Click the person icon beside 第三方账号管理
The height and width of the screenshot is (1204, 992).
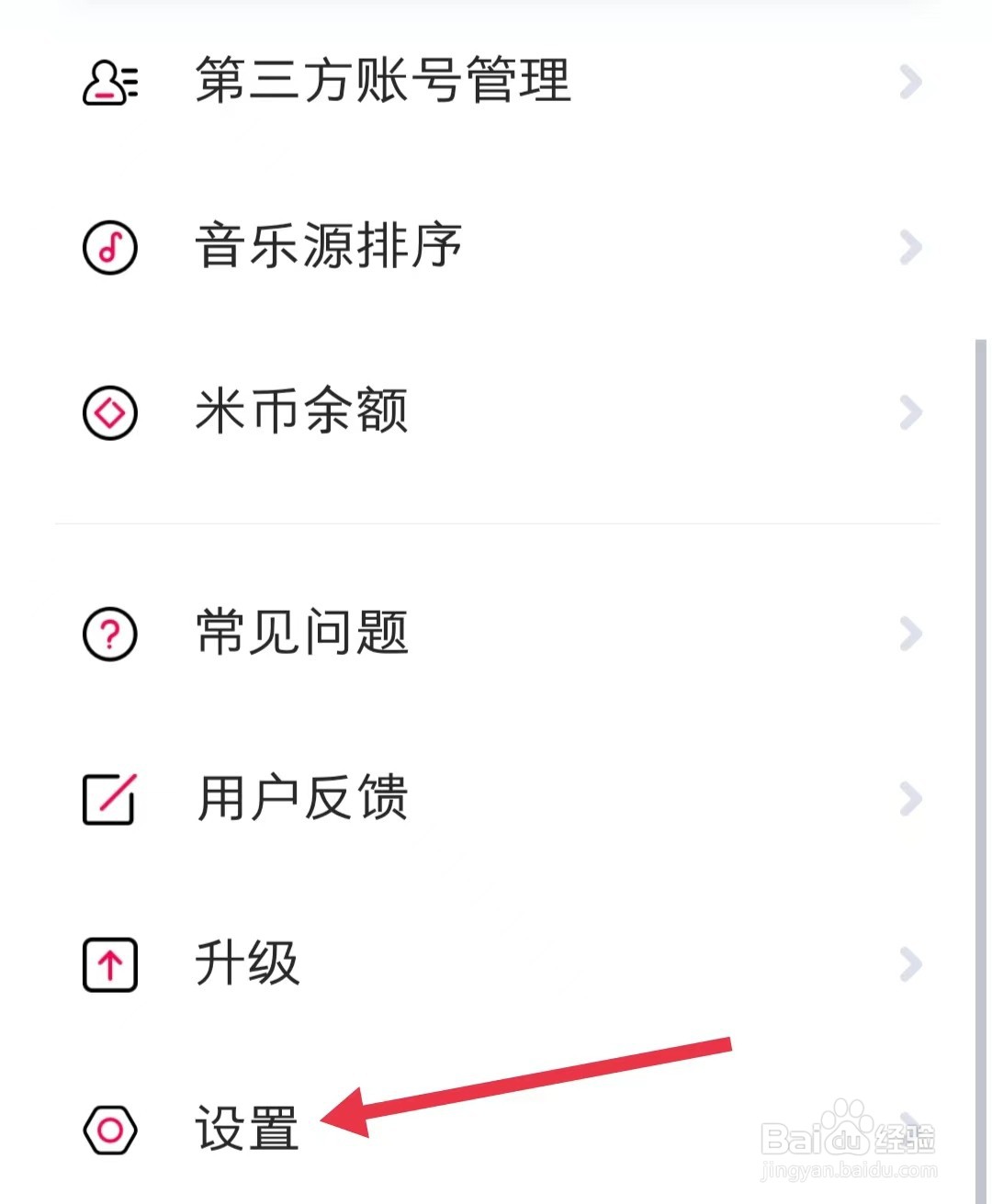point(109,83)
